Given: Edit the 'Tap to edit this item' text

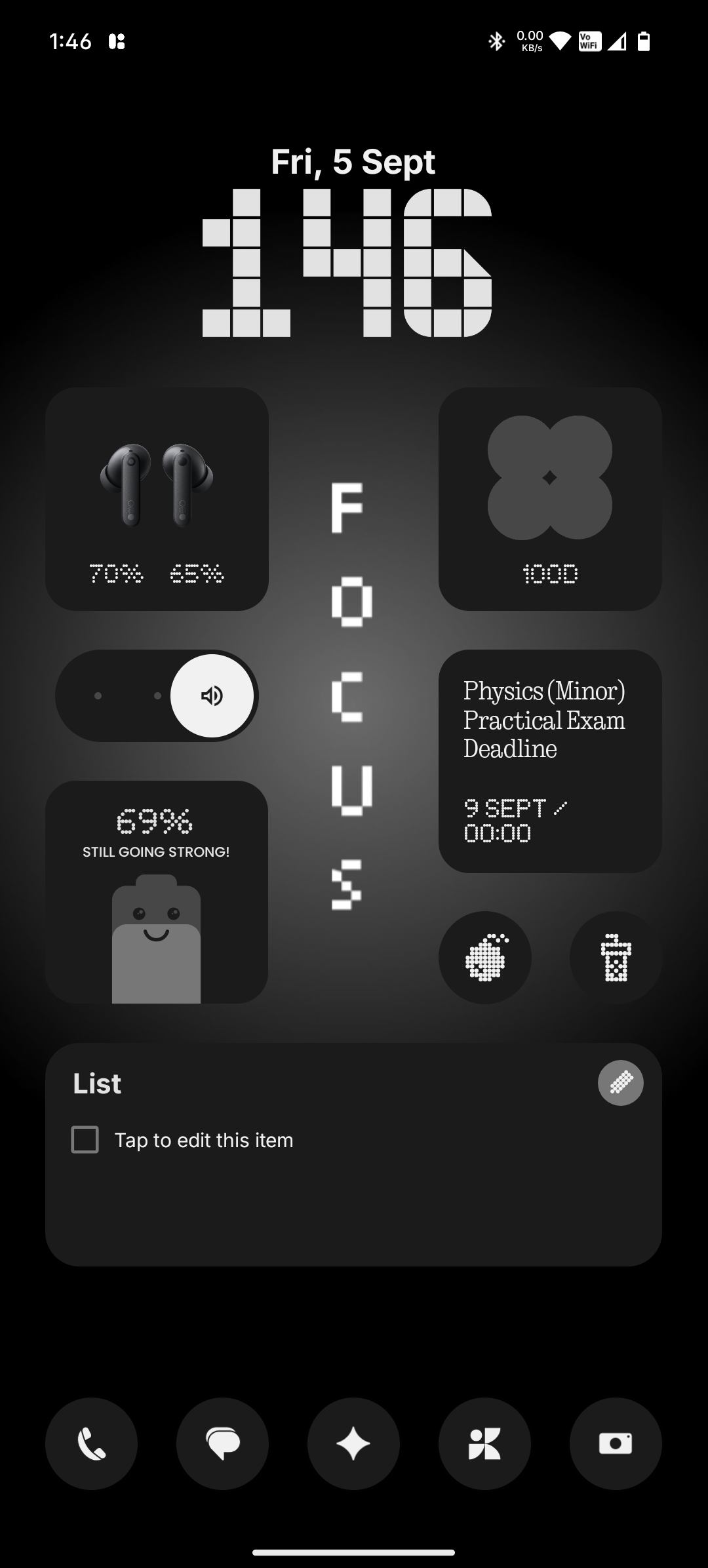Looking at the screenshot, I should tap(204, 1140).
